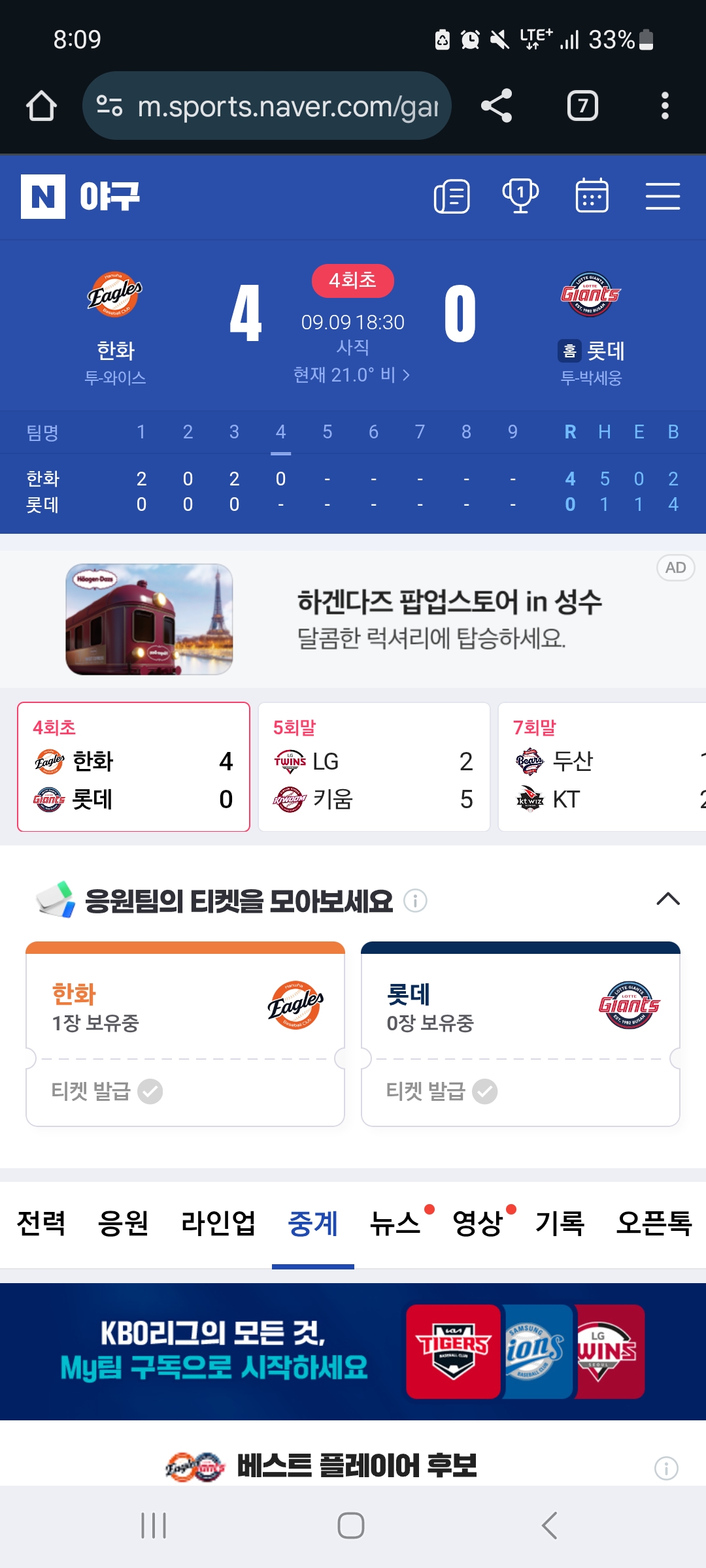Viewport: 706px width, 1568px height.
Task: Open the rankings trophy icon
Action: tap(520, 196)
